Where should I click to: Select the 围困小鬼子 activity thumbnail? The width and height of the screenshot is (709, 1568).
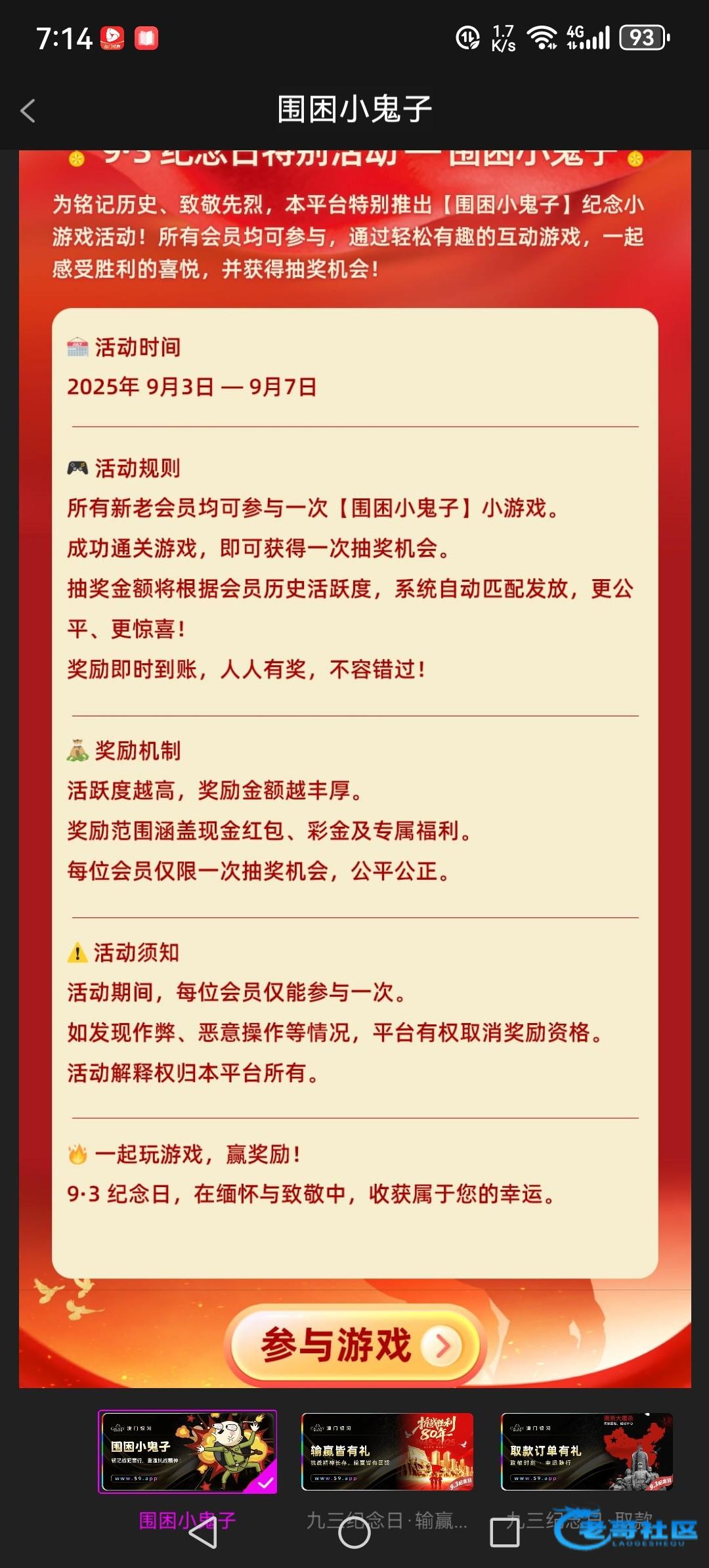coord(188,1451)
